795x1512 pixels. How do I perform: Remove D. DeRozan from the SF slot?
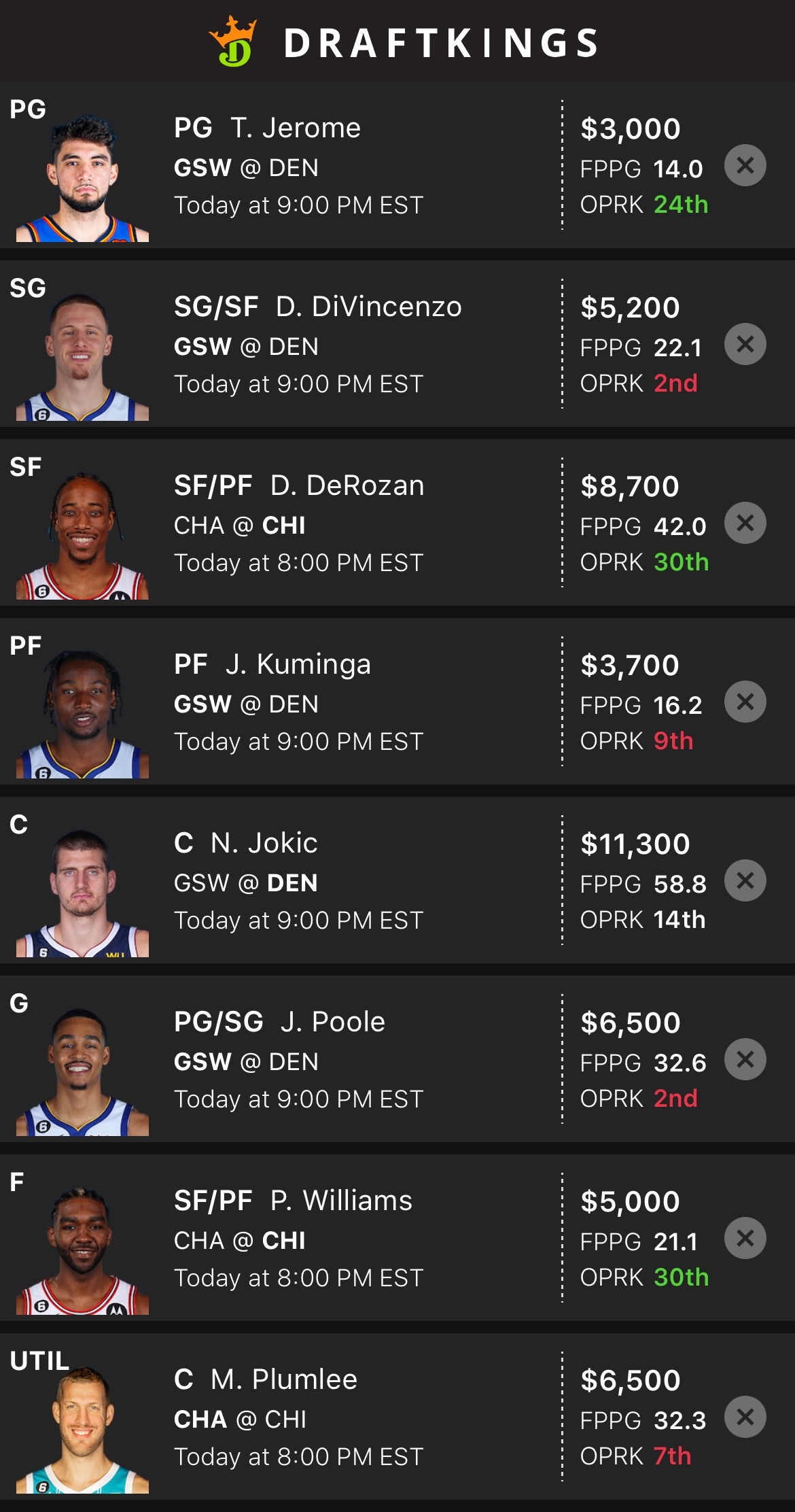tap(745, 523)
